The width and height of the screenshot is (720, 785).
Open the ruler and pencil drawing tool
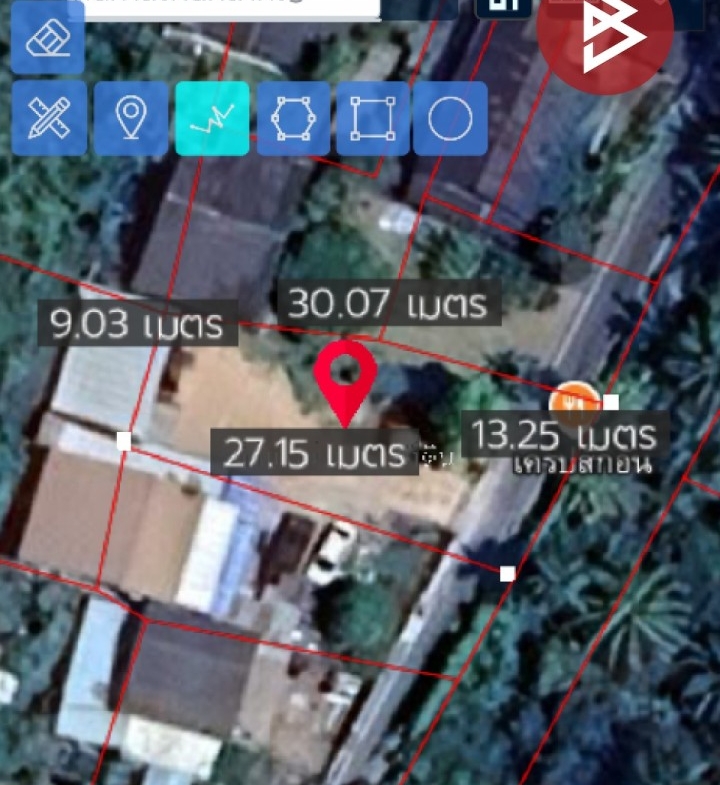(47, 119)
